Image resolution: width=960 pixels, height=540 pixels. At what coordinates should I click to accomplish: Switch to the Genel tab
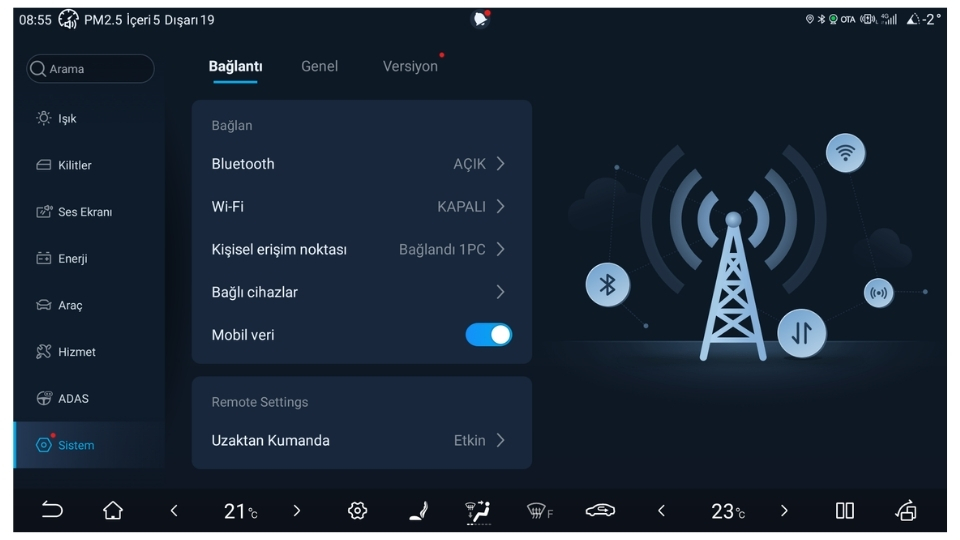[319, 66]
